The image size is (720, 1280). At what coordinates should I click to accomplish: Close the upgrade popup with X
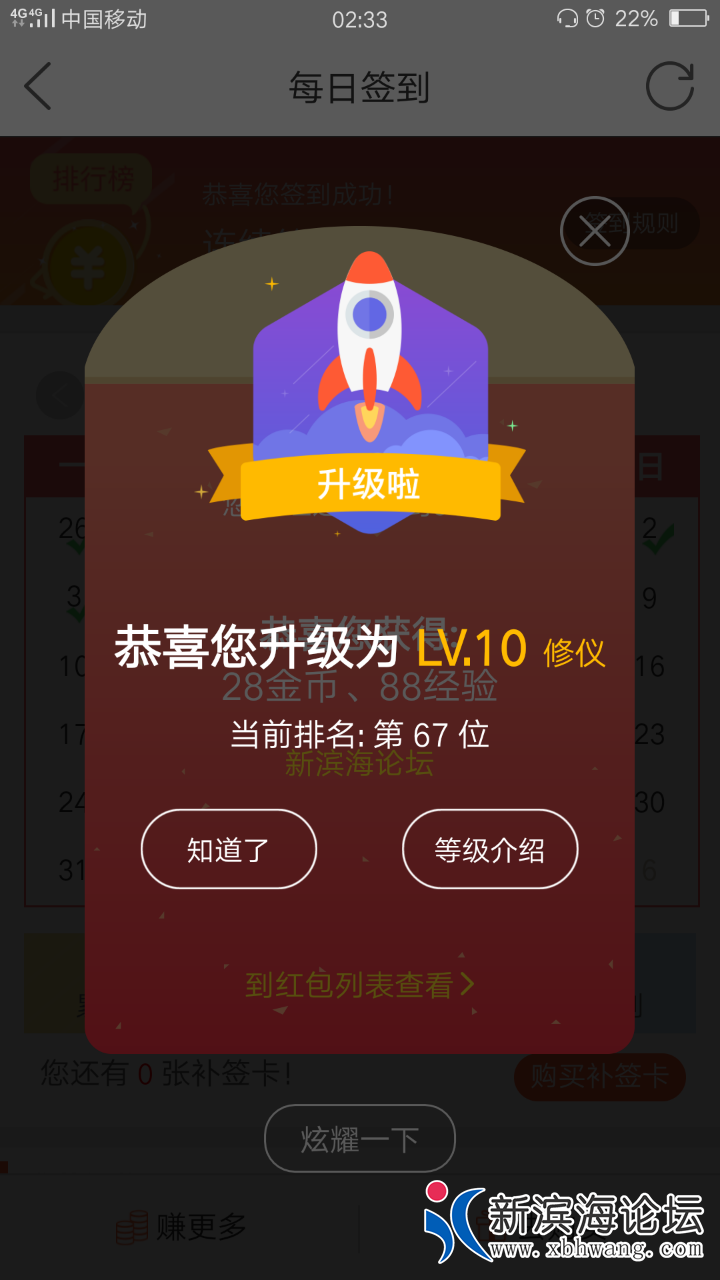click(x=594, y=231)
